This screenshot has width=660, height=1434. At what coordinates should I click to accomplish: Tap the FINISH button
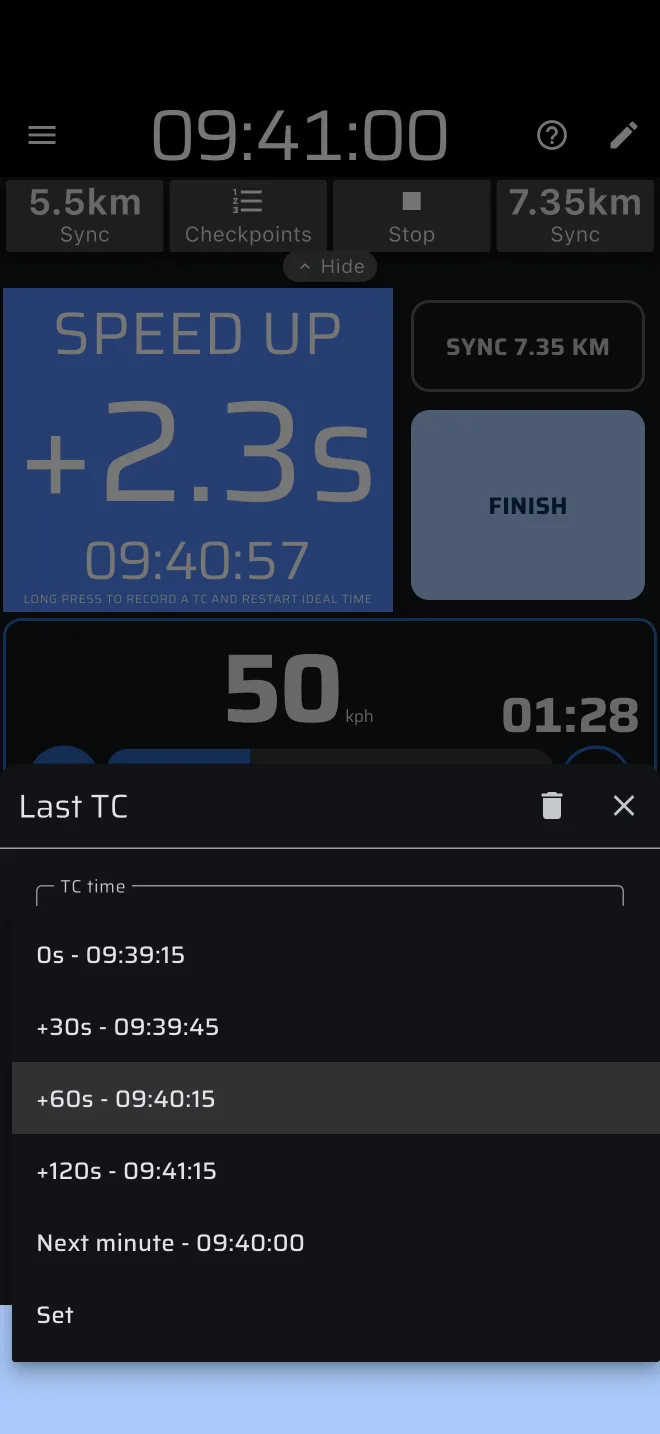pyautogui.click(x=528, y=505)
